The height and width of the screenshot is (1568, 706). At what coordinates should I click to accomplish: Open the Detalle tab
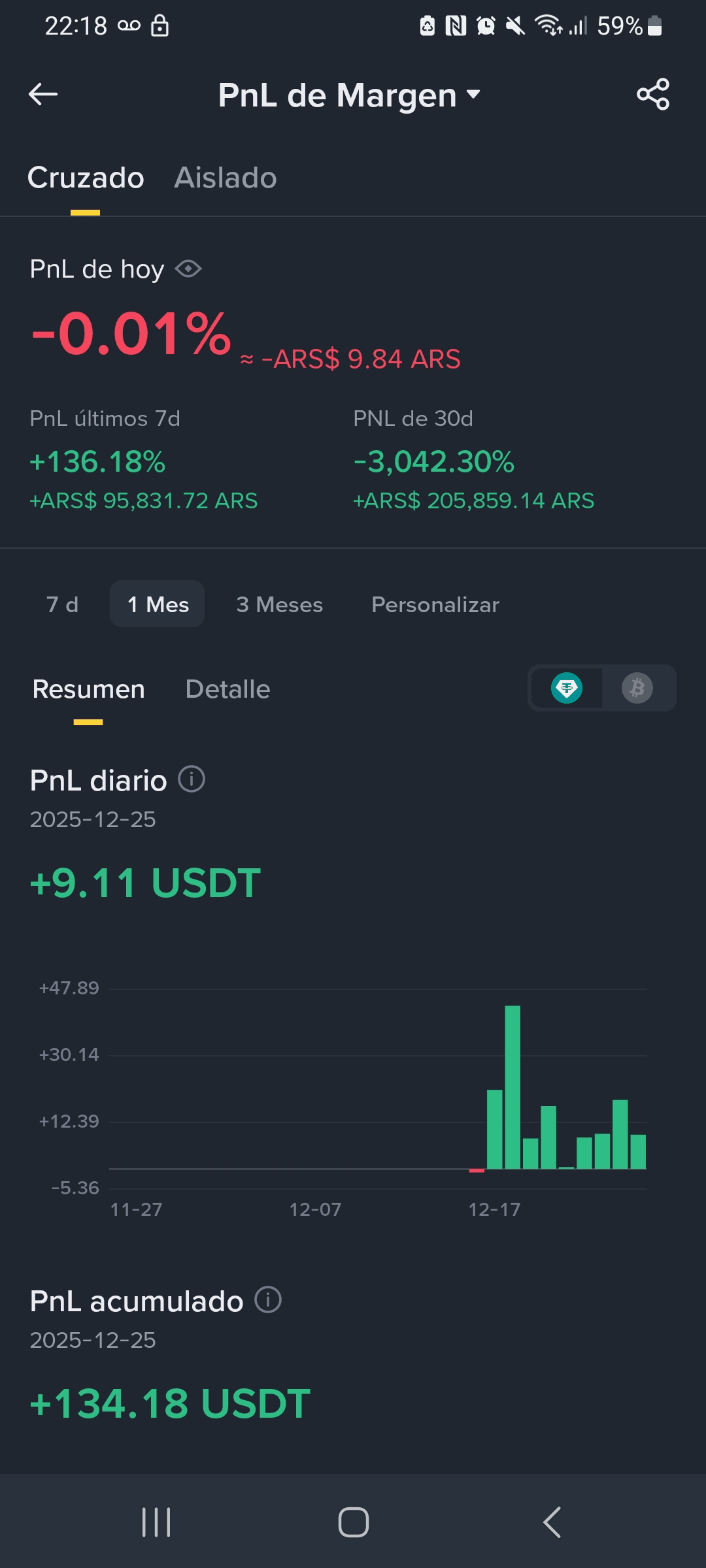[227, 689]
